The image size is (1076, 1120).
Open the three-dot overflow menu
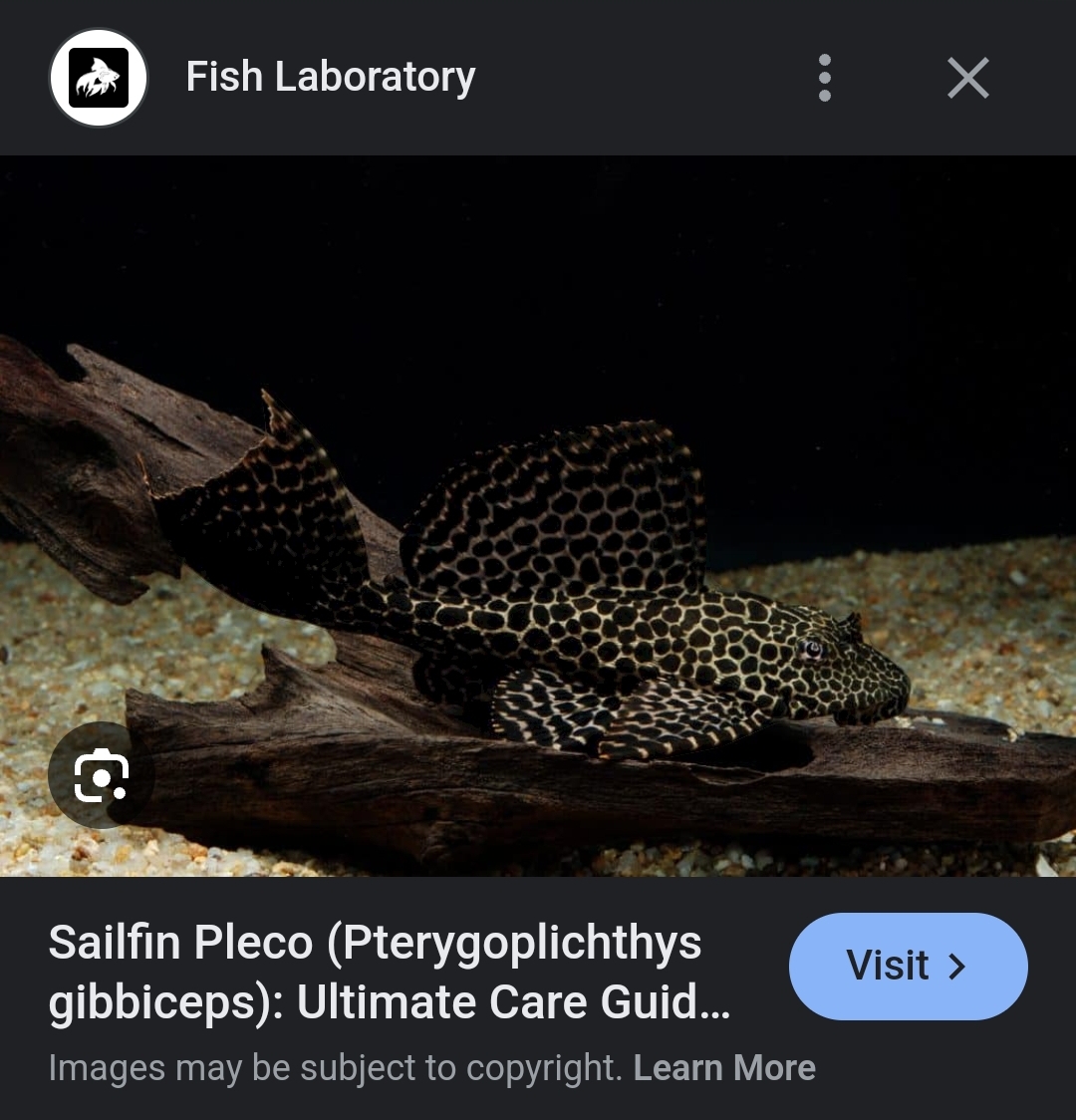click(824, 78)
